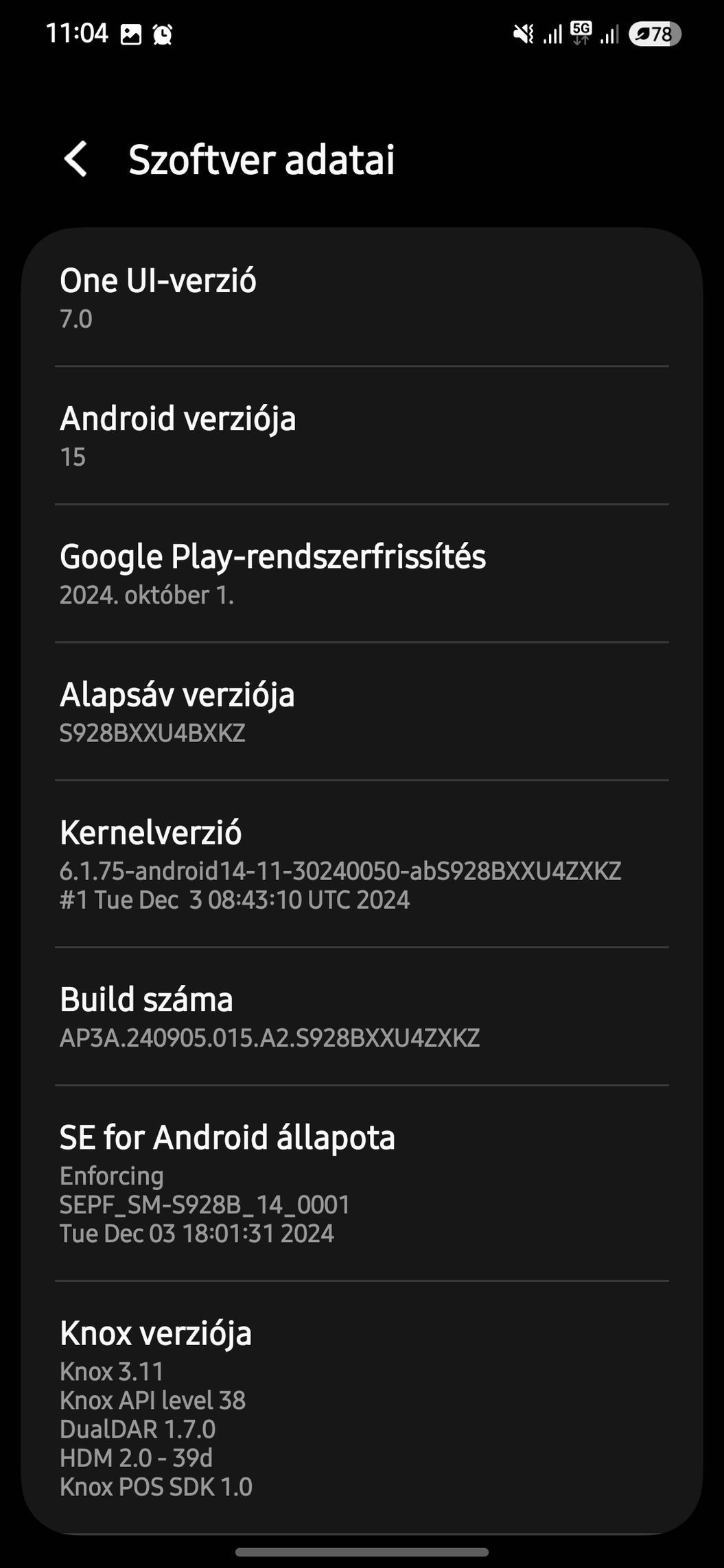
Task: Tap the Alapsáv verziója row
Action: (x=362, y=711)
